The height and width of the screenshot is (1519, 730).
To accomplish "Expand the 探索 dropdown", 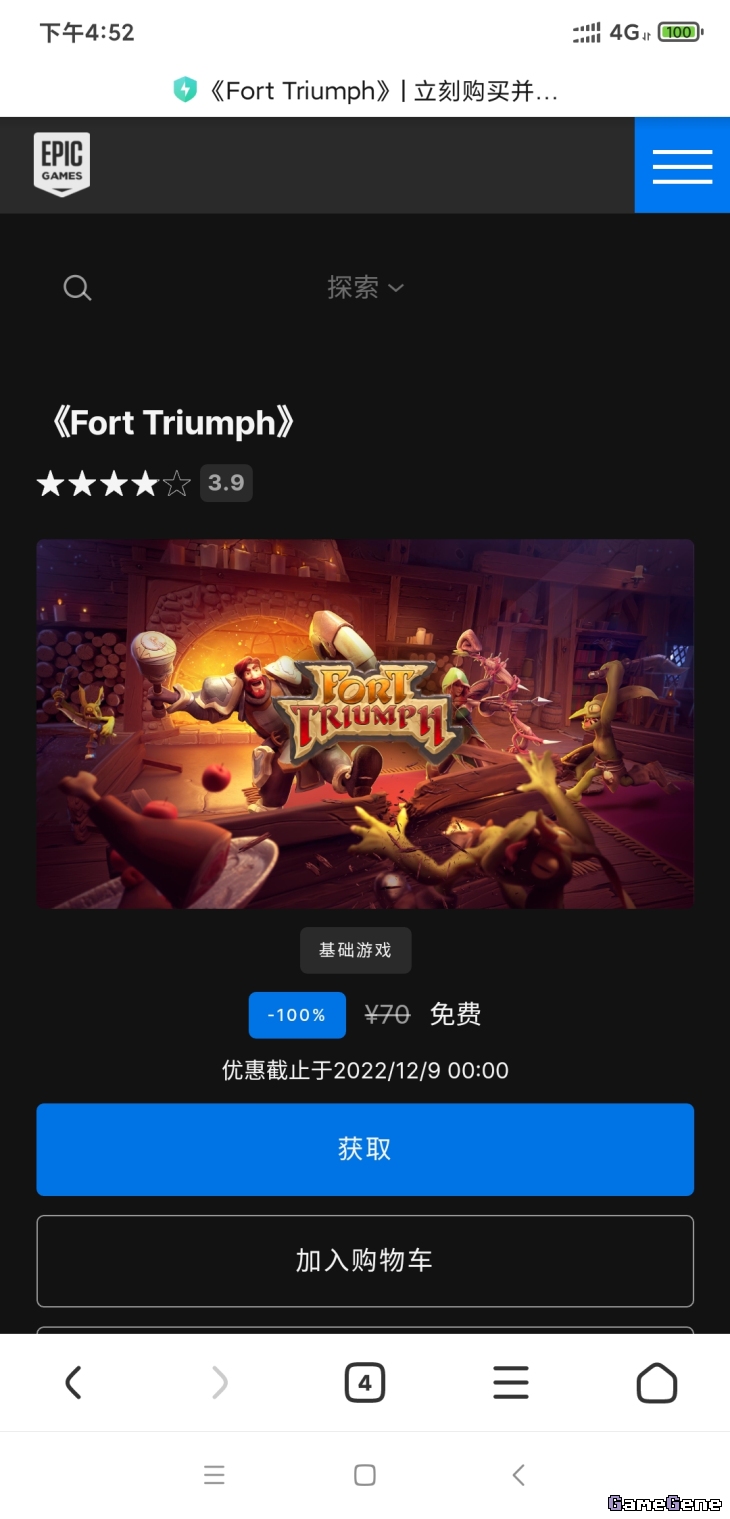I will tap(365, 288).
